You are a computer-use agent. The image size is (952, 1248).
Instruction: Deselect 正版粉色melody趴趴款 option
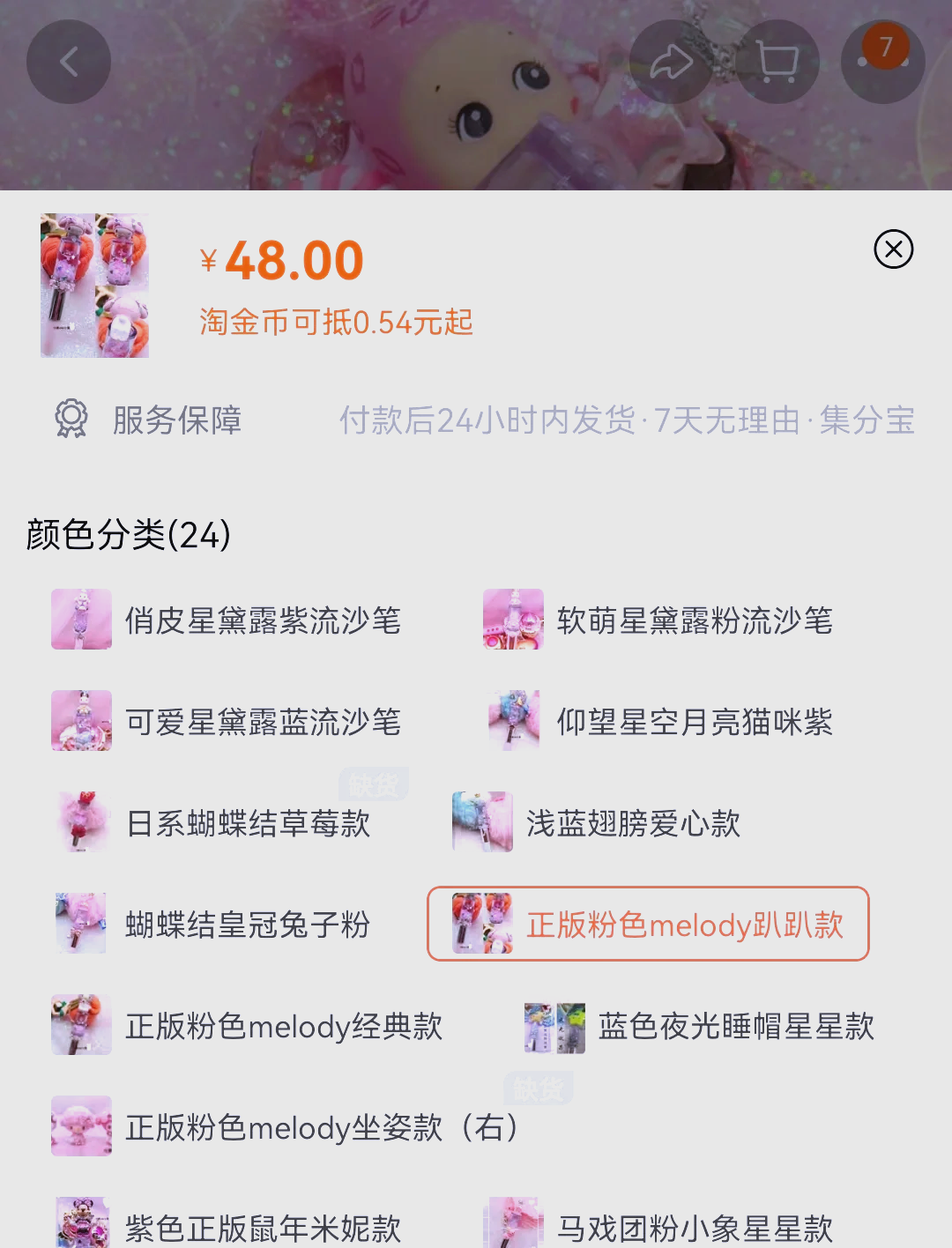pyautogui.click(x=648, y=924)
